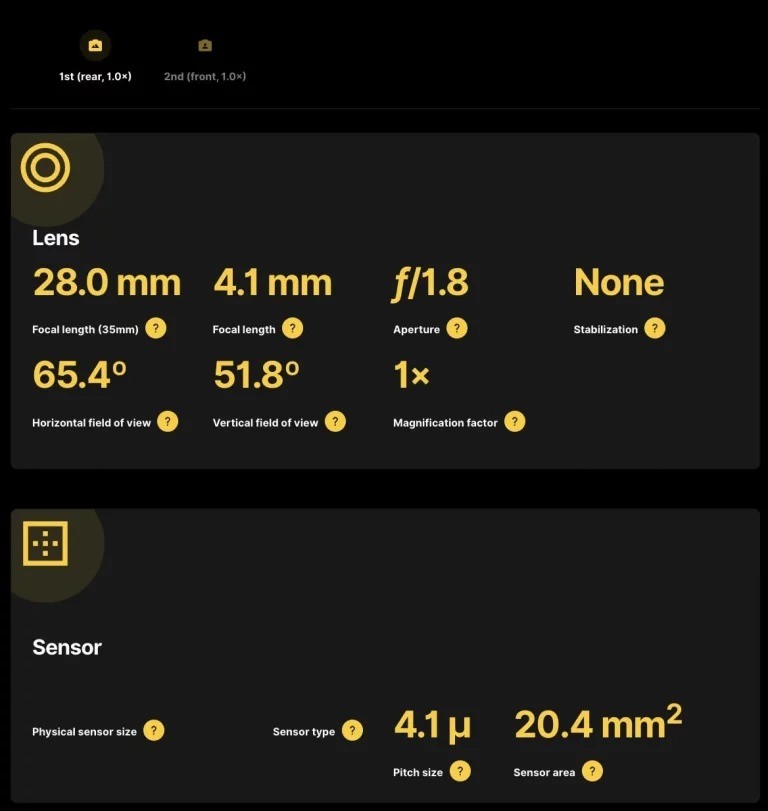The height and width of the screenshot is (811, 768).
Task: Tap the Sensor type question mark
Action: click(352, 730)
